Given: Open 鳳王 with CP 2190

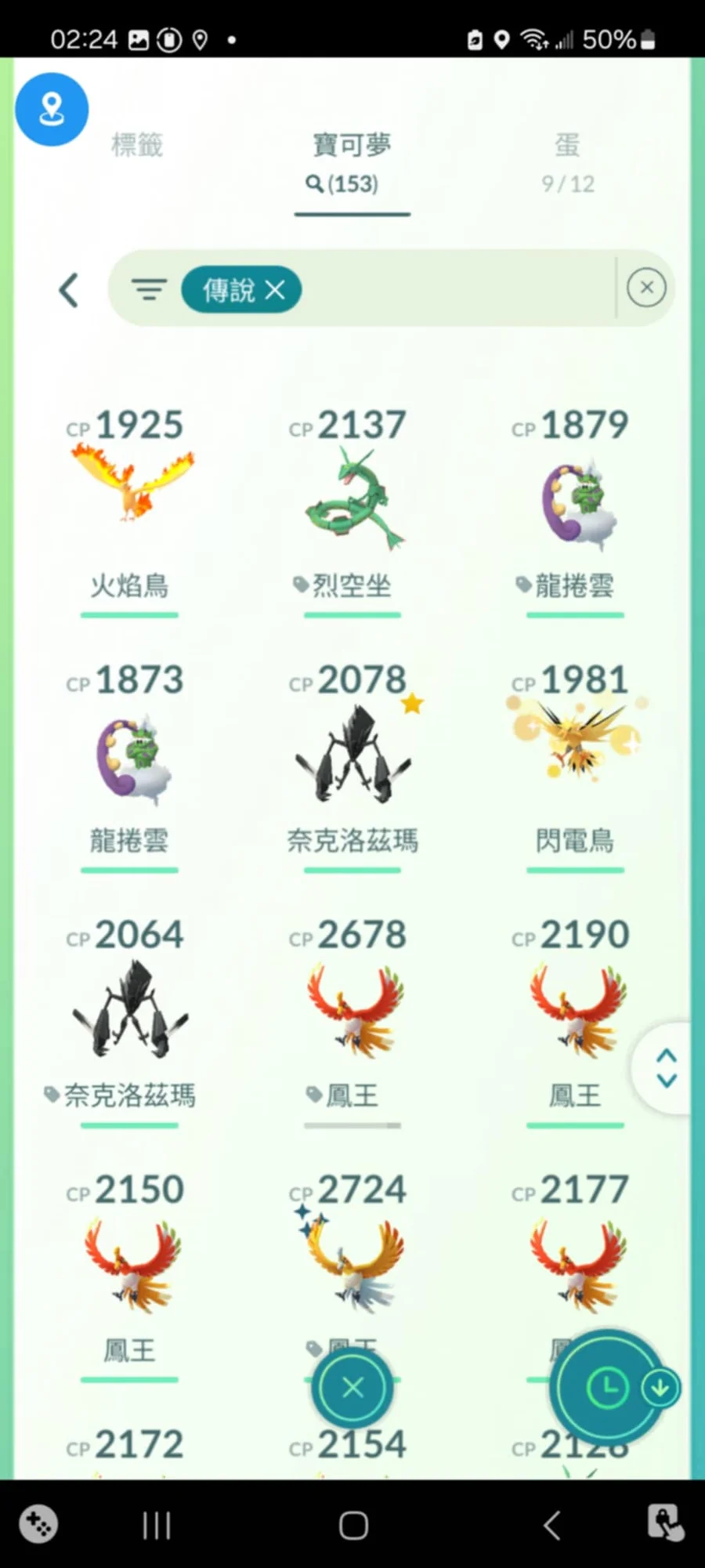Looking at the screenshot, I should click(575, 1020).
